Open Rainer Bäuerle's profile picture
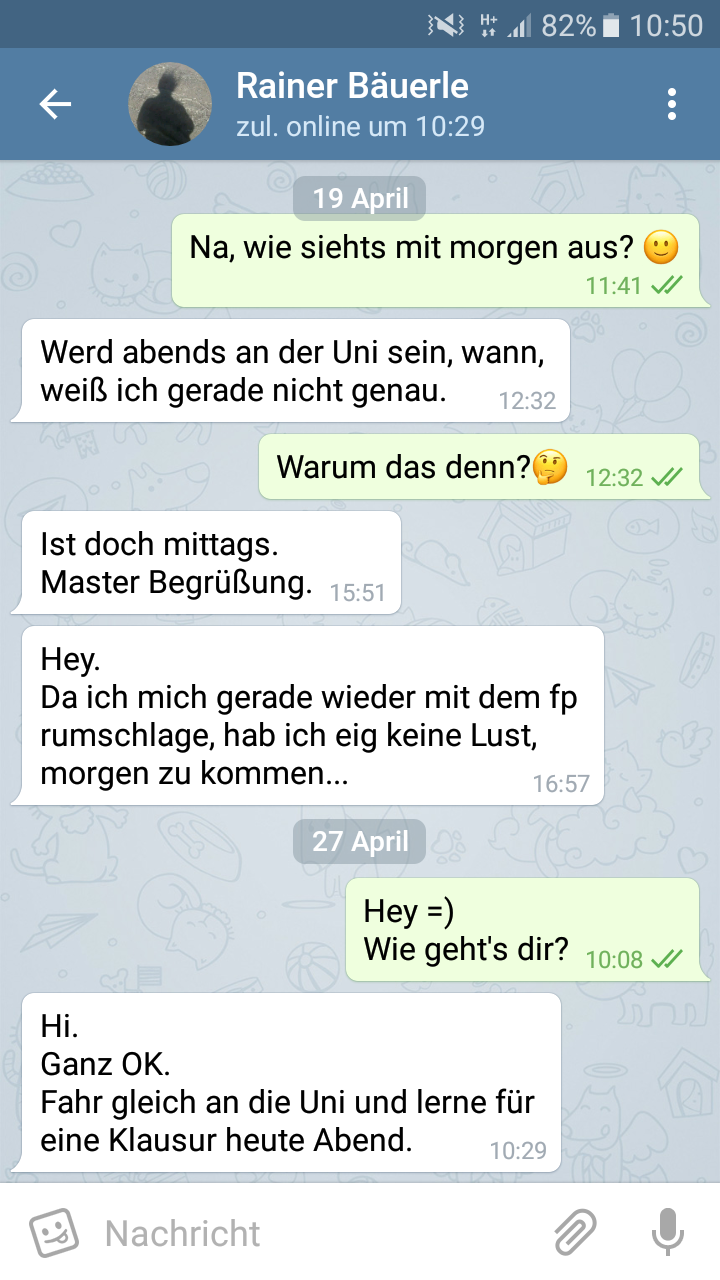 tap(170, 104)
